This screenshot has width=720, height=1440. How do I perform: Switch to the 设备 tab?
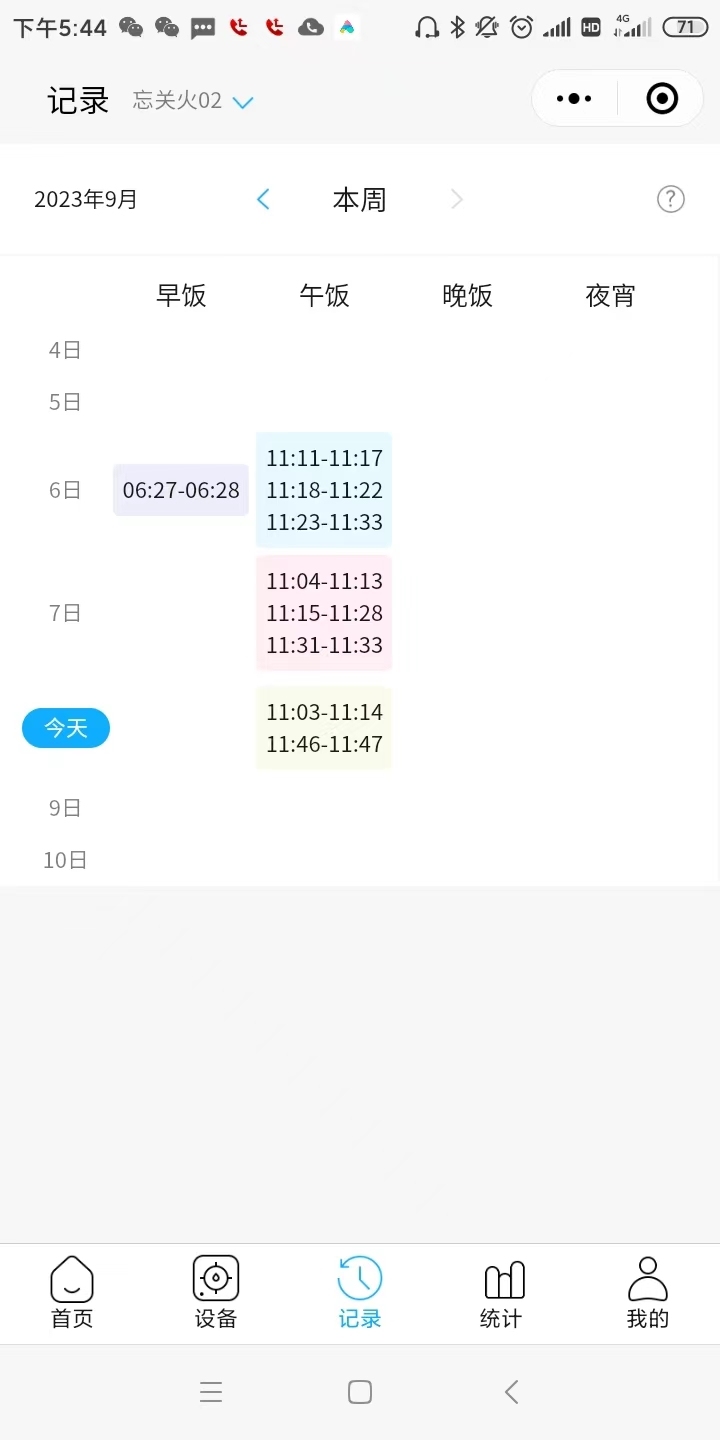216,1293
